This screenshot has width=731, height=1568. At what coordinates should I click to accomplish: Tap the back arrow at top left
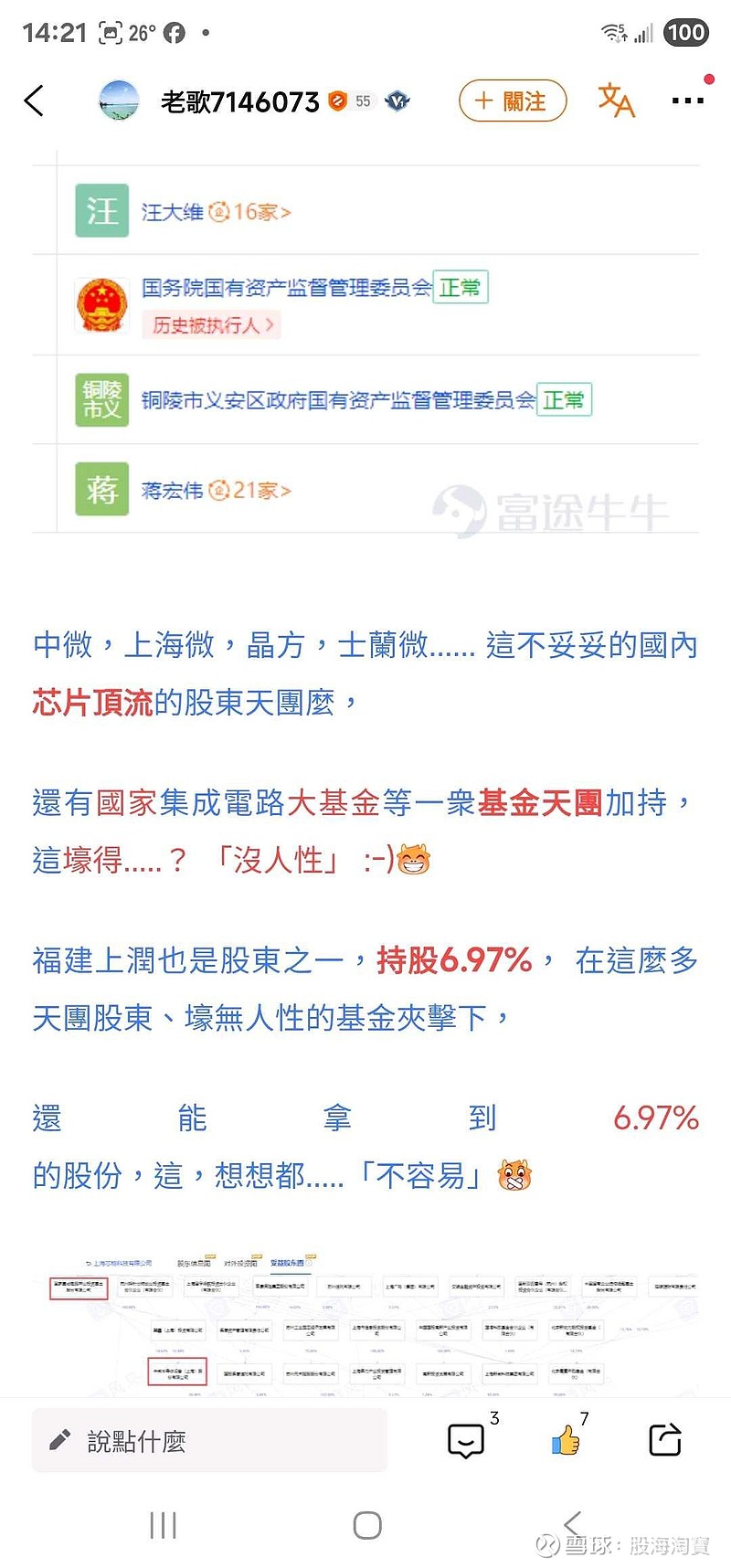click(34, 101)
